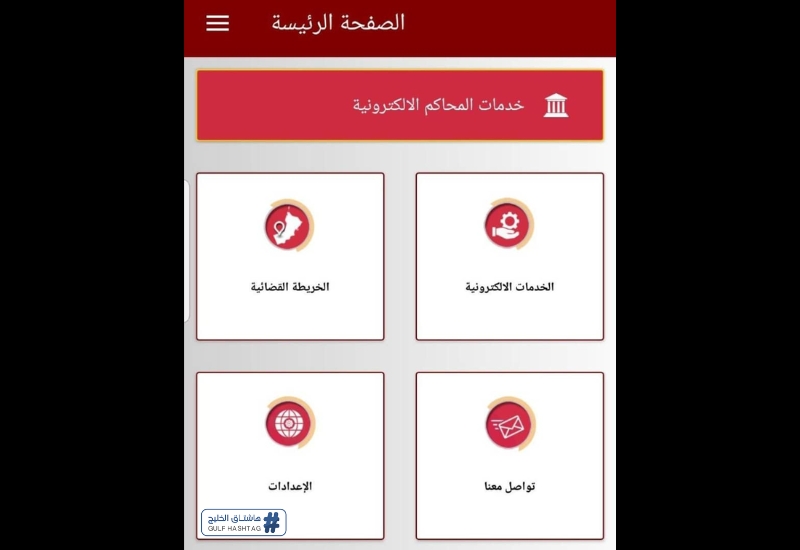Open خدمات المحاكم الالكترونية banner
Viewport: 800px width, 550px height.
point(400,105)
